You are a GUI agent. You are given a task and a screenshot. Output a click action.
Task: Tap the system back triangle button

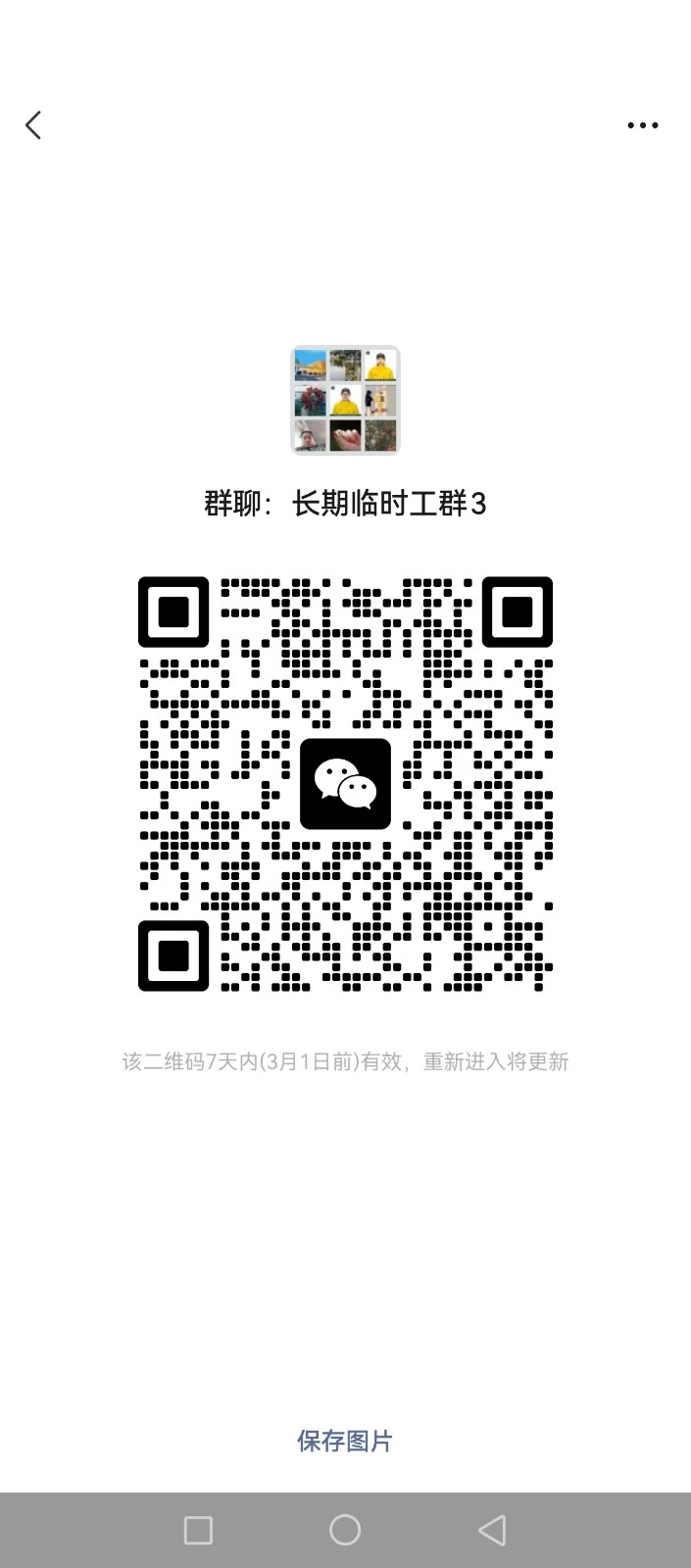tap(492, 1530)
